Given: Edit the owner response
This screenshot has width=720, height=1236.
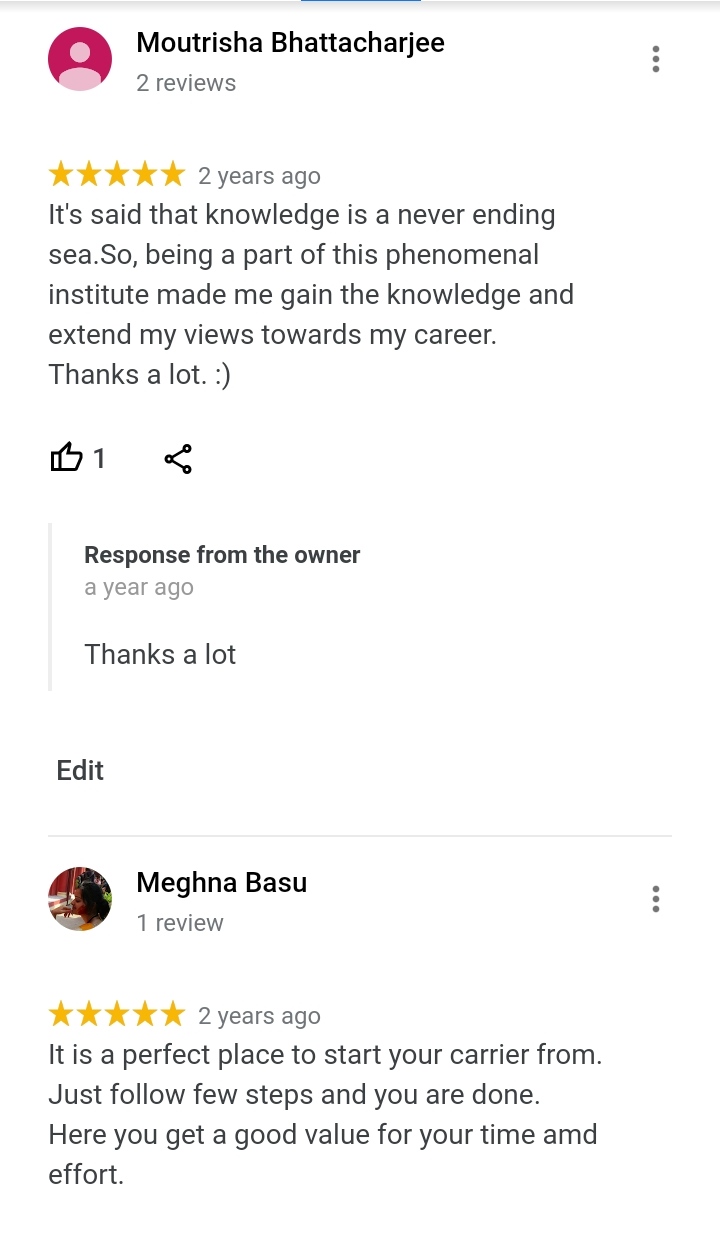Looking at the screenshot, I should tap(80, 770).
